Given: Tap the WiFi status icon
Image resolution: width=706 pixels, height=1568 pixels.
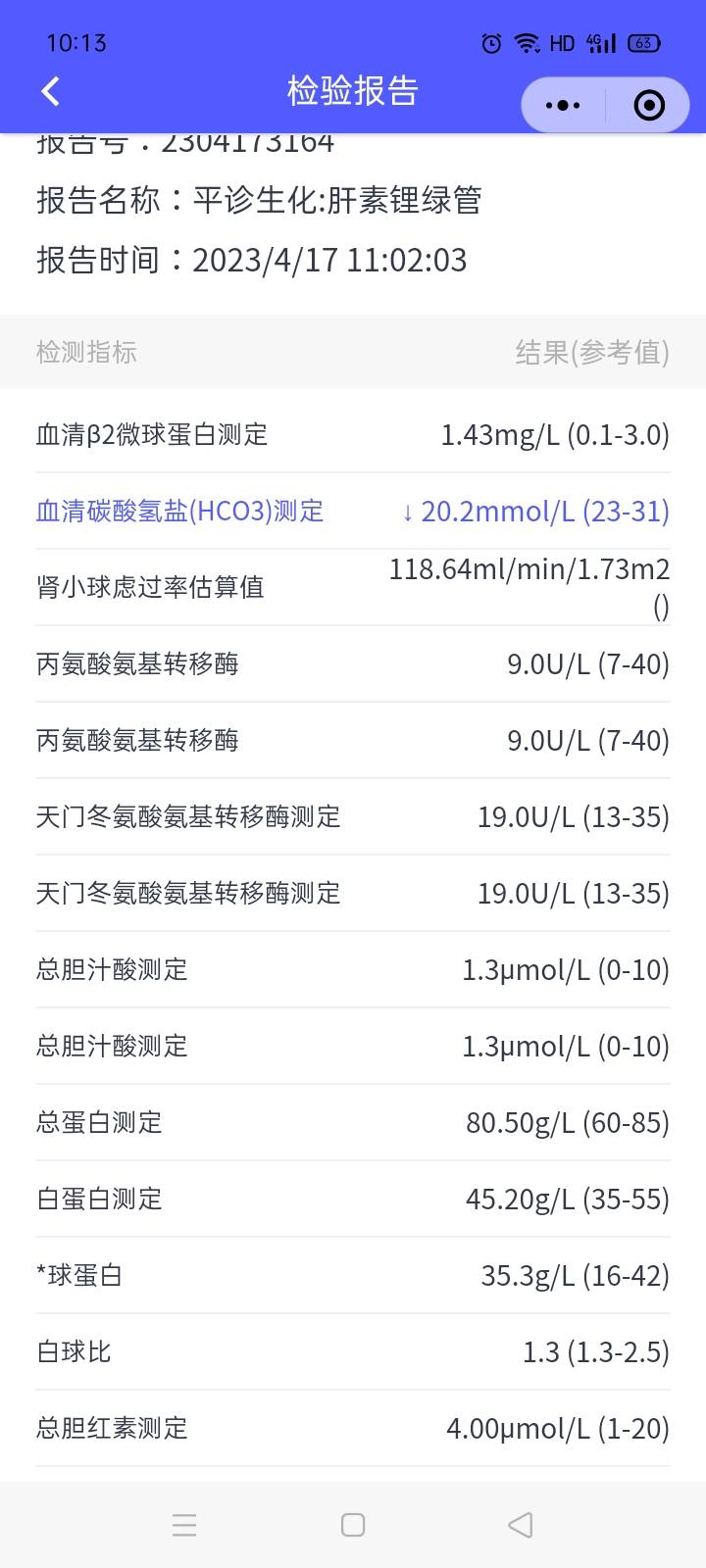Looking at the screenshot, I should pyautogui.click(x=527, y=42).
